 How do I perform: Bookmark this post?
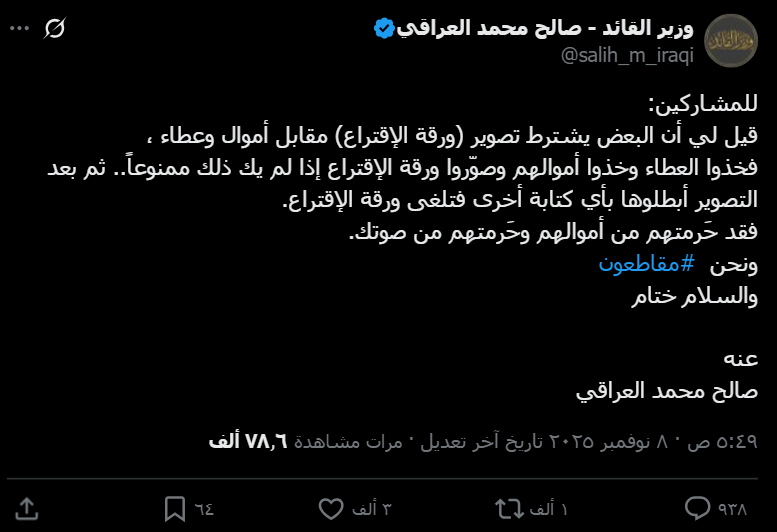[x=175, y=508]
